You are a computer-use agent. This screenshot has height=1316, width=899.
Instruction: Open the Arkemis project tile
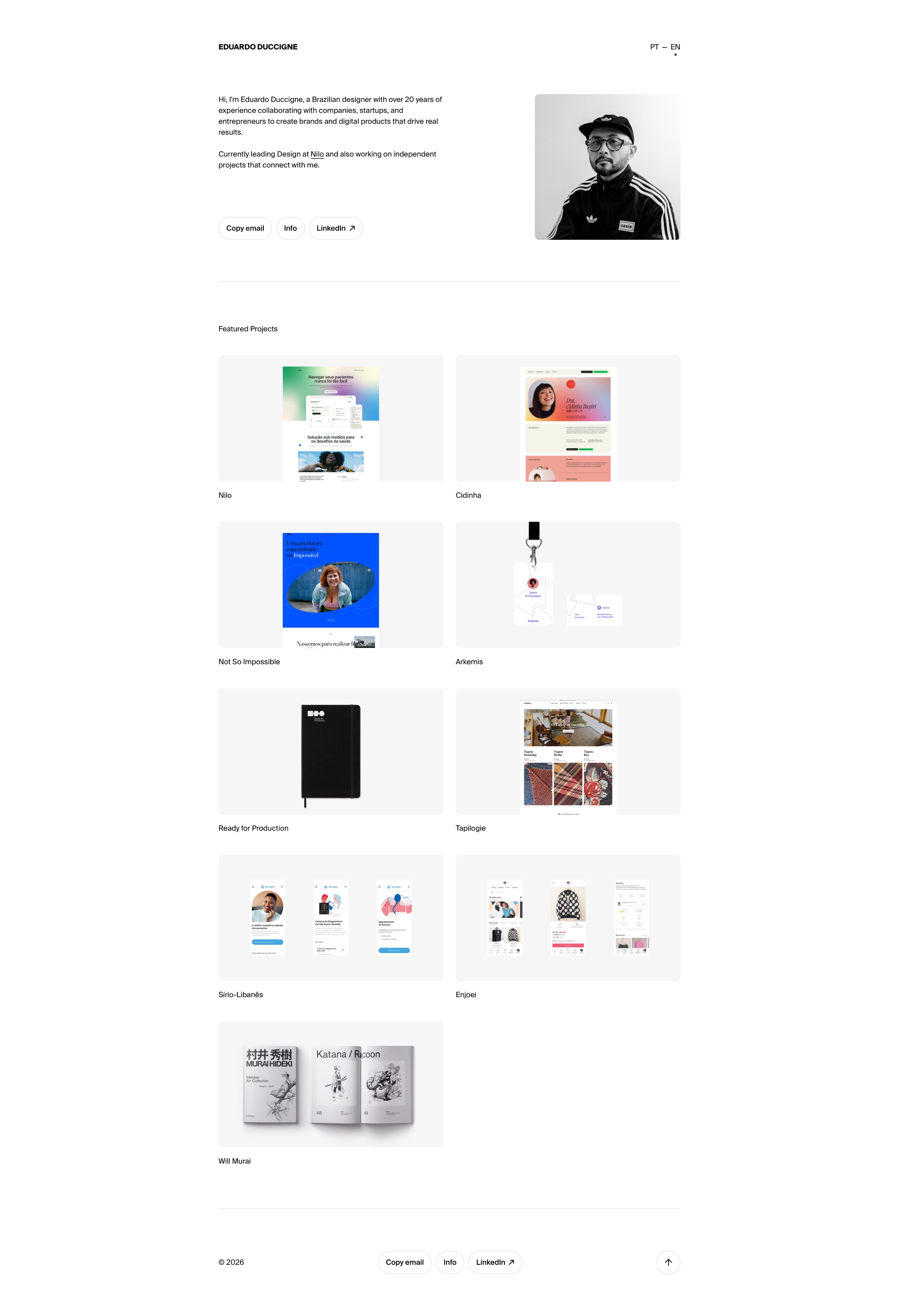[567, 585]
